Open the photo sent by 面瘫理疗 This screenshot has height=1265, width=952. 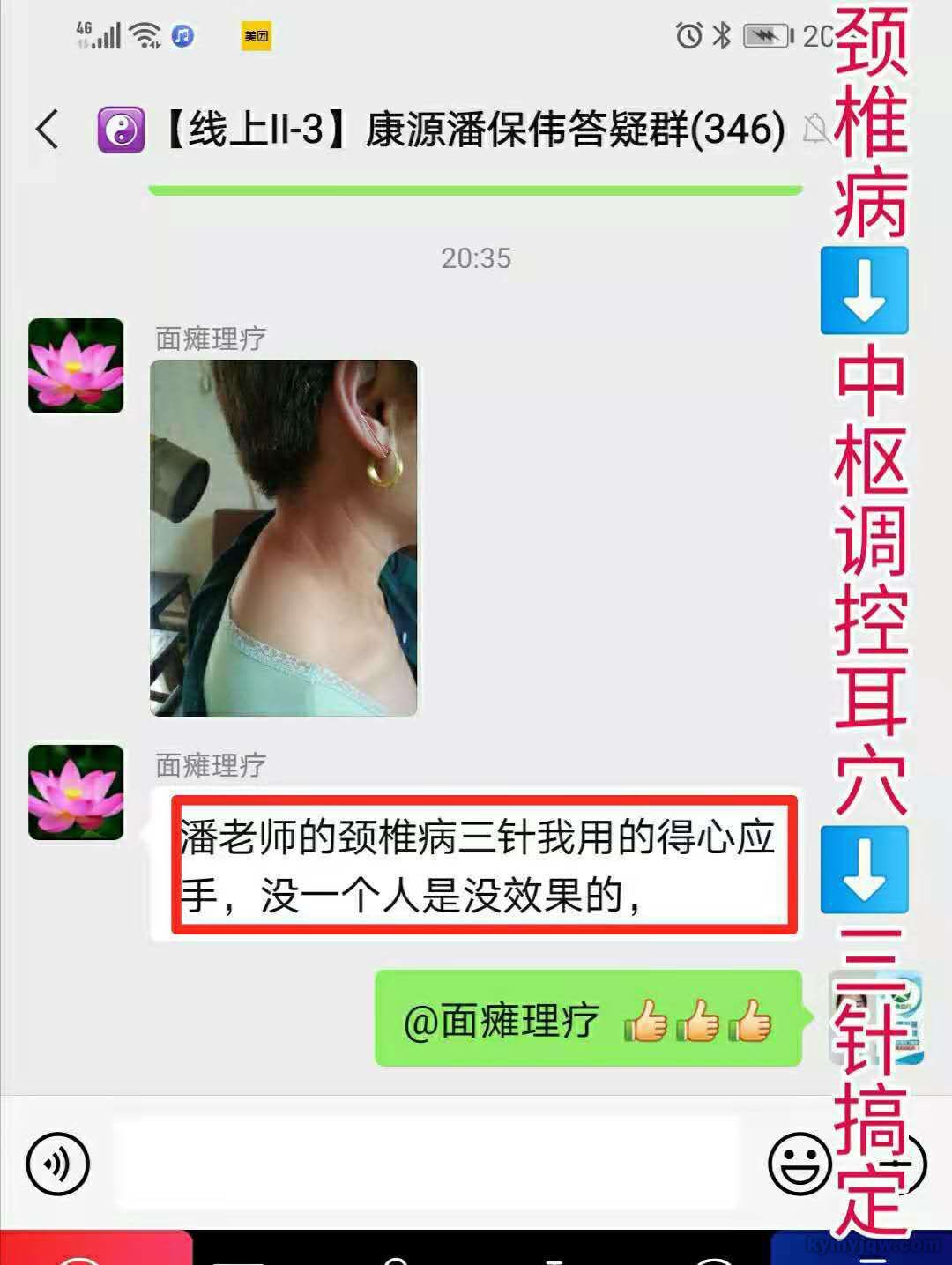(x=283, y=538)
